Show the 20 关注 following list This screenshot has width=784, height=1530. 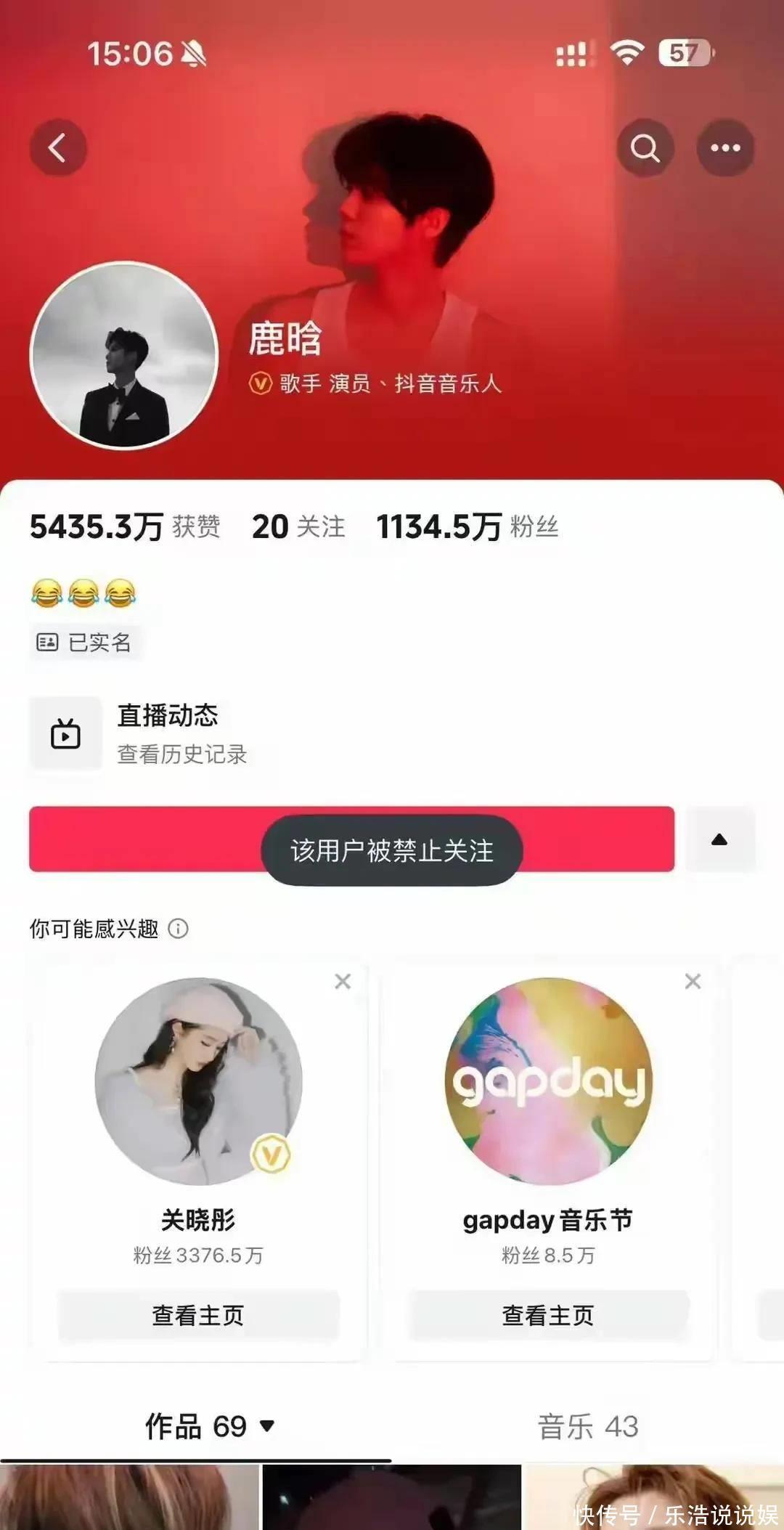tap(298, 526)
